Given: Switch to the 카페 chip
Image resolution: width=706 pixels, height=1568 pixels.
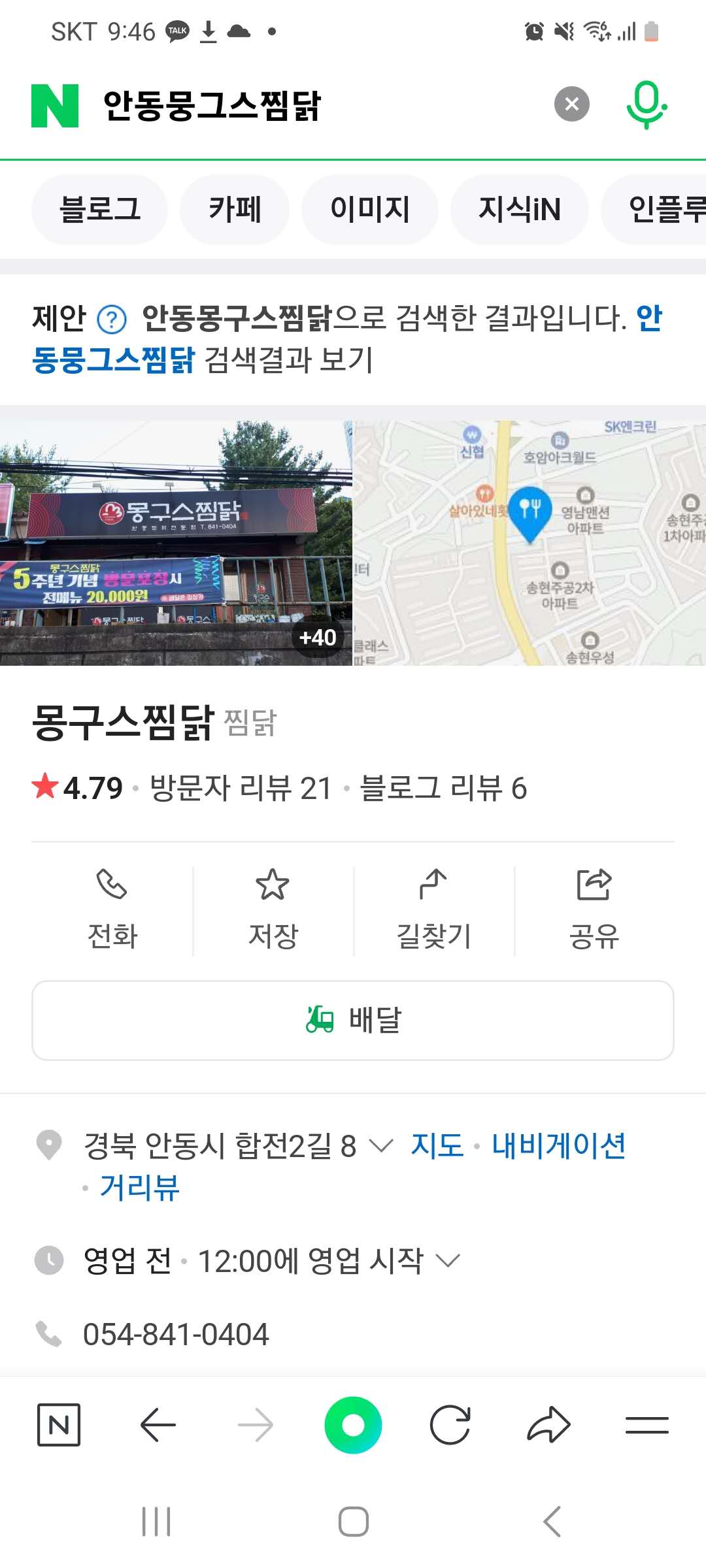Looking at the screenshot, I should pyautogui.click(x=235, y=210).
